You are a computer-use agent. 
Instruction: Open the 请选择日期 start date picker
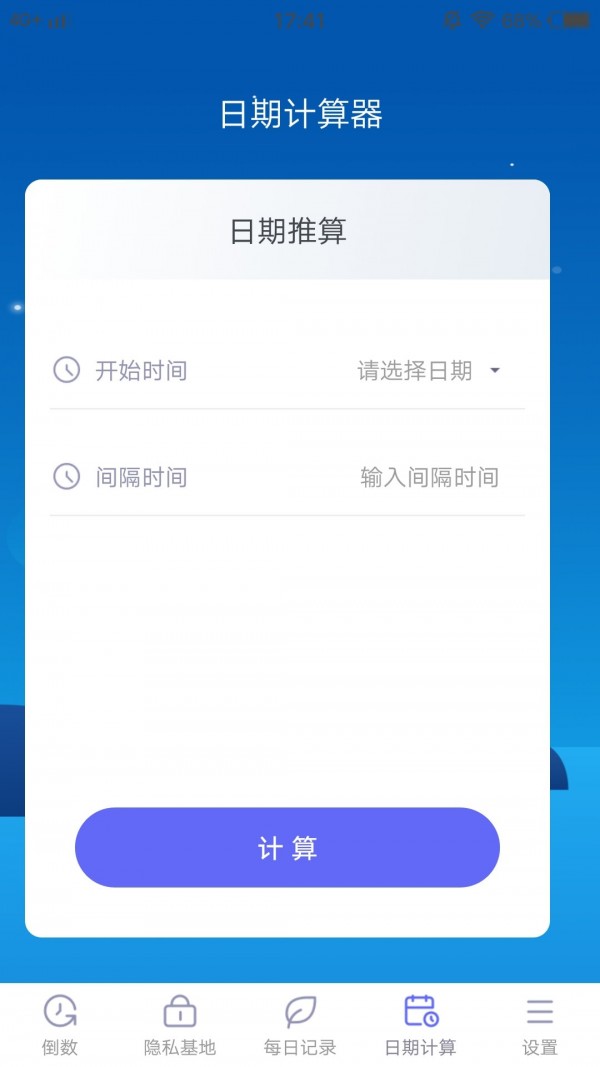(428, 371)
